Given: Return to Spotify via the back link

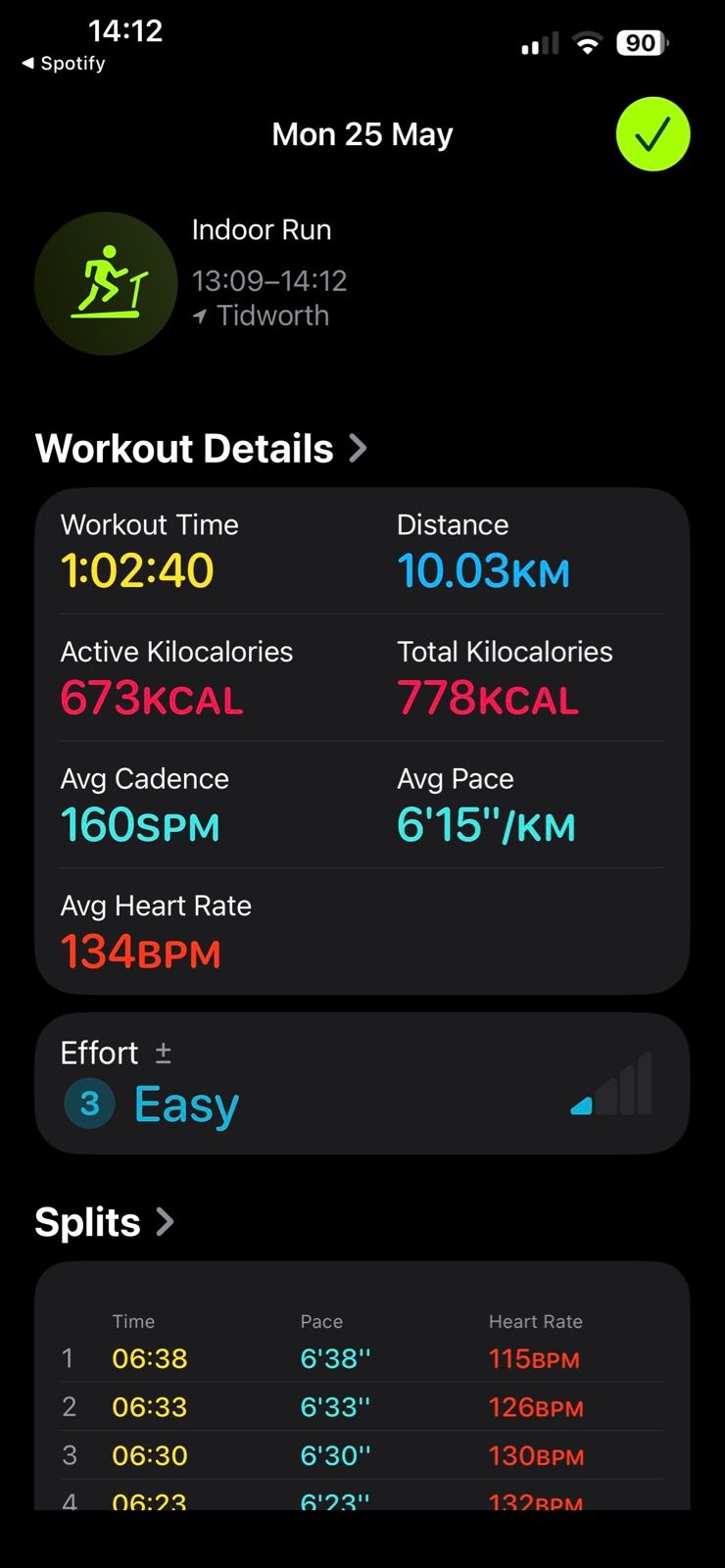Looking at the screenshot, I should tap(64, 63).
